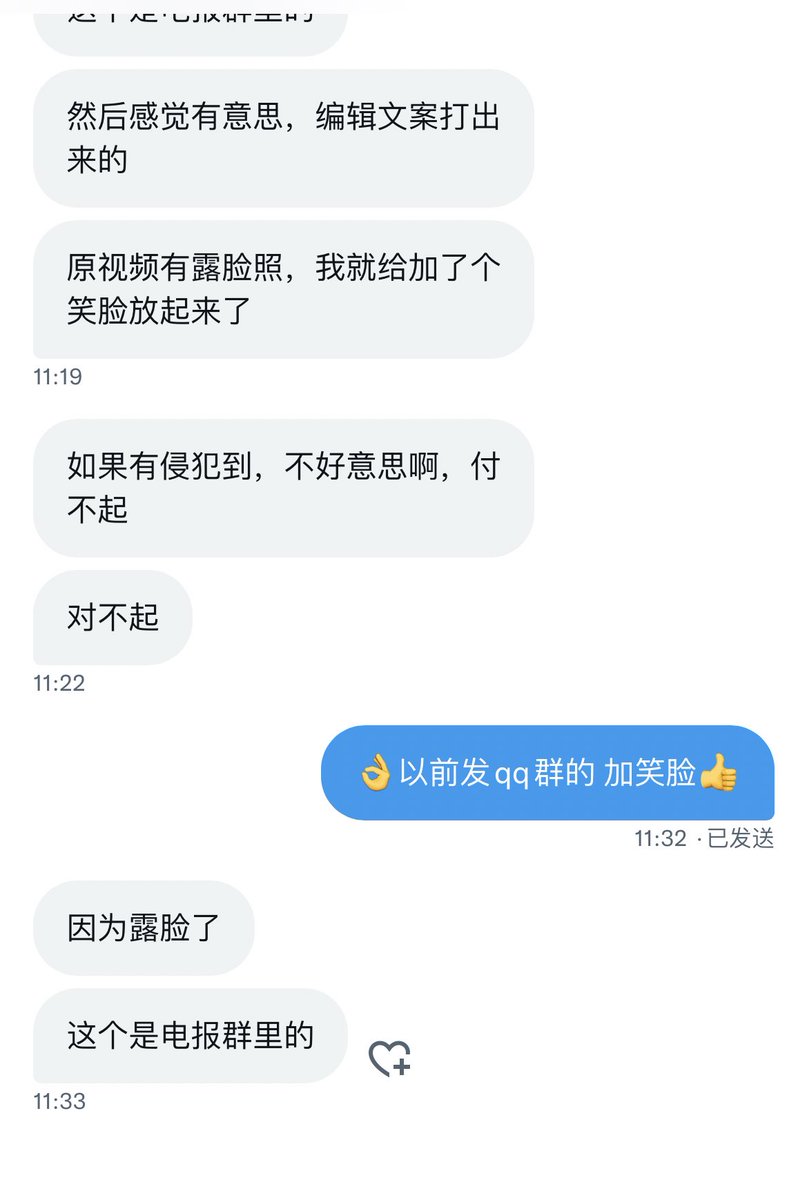Click the 11:33 timestamp
Screen dimensions: 807x1200
[x=57, y=1102]
